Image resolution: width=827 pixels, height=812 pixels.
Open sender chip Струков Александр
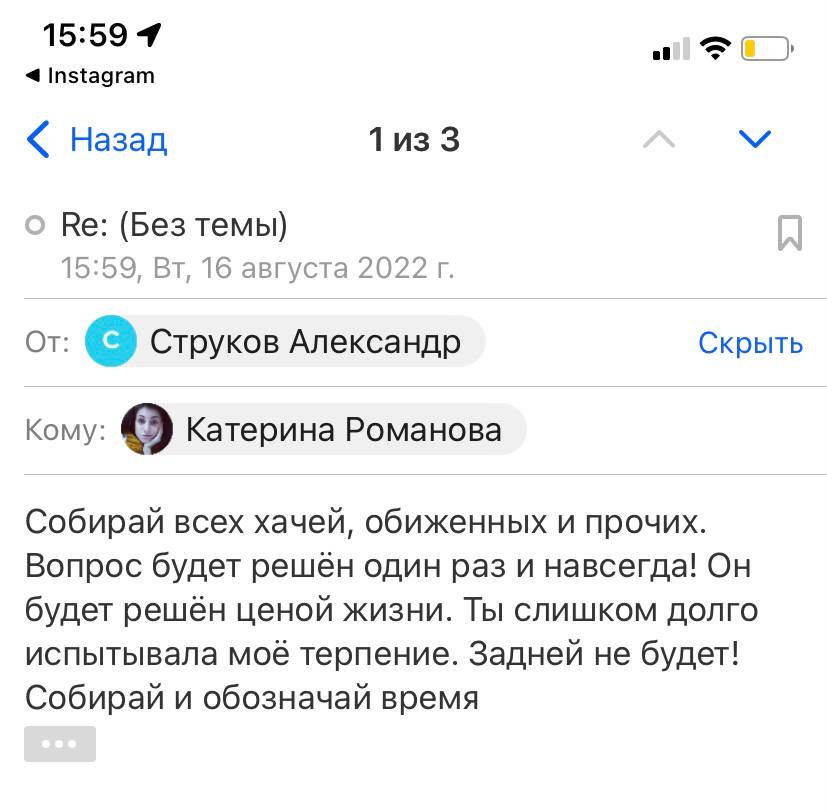[285, 343]
